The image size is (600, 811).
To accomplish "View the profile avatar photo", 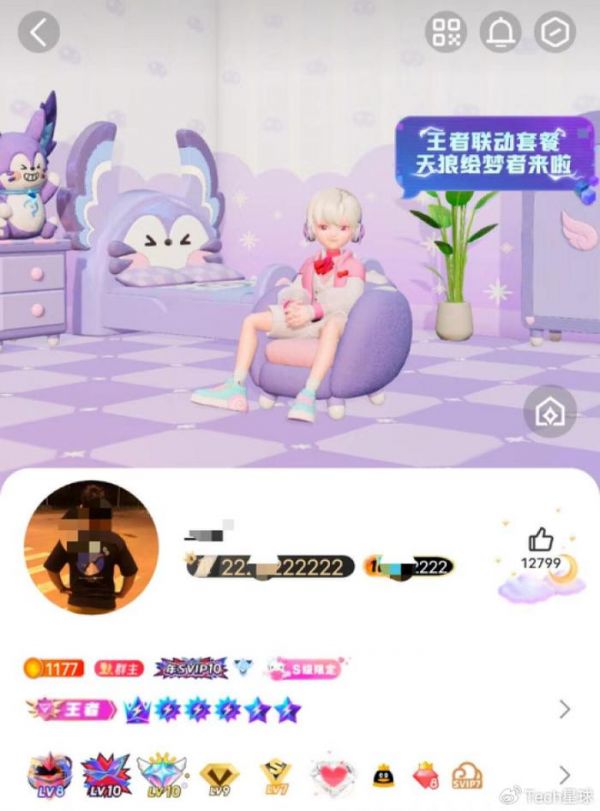I will 91,548.
